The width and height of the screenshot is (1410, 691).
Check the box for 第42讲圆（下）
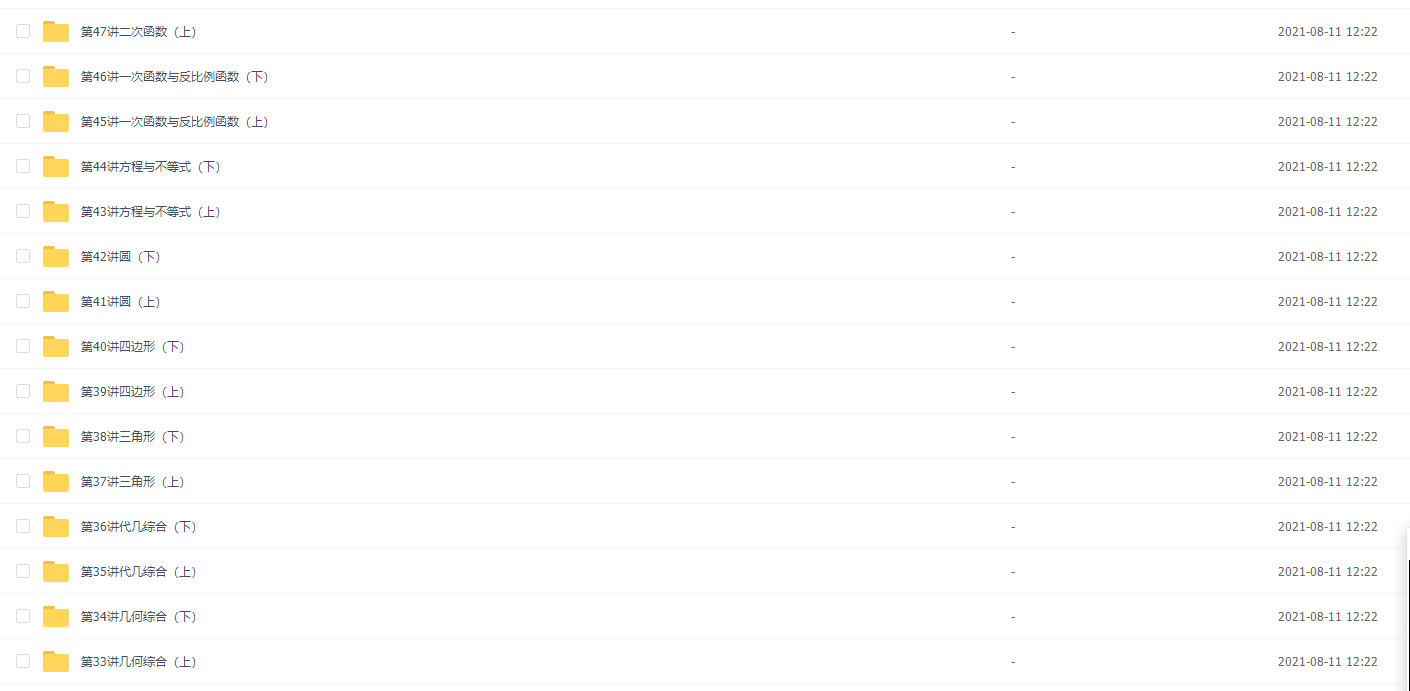[23, 256]
